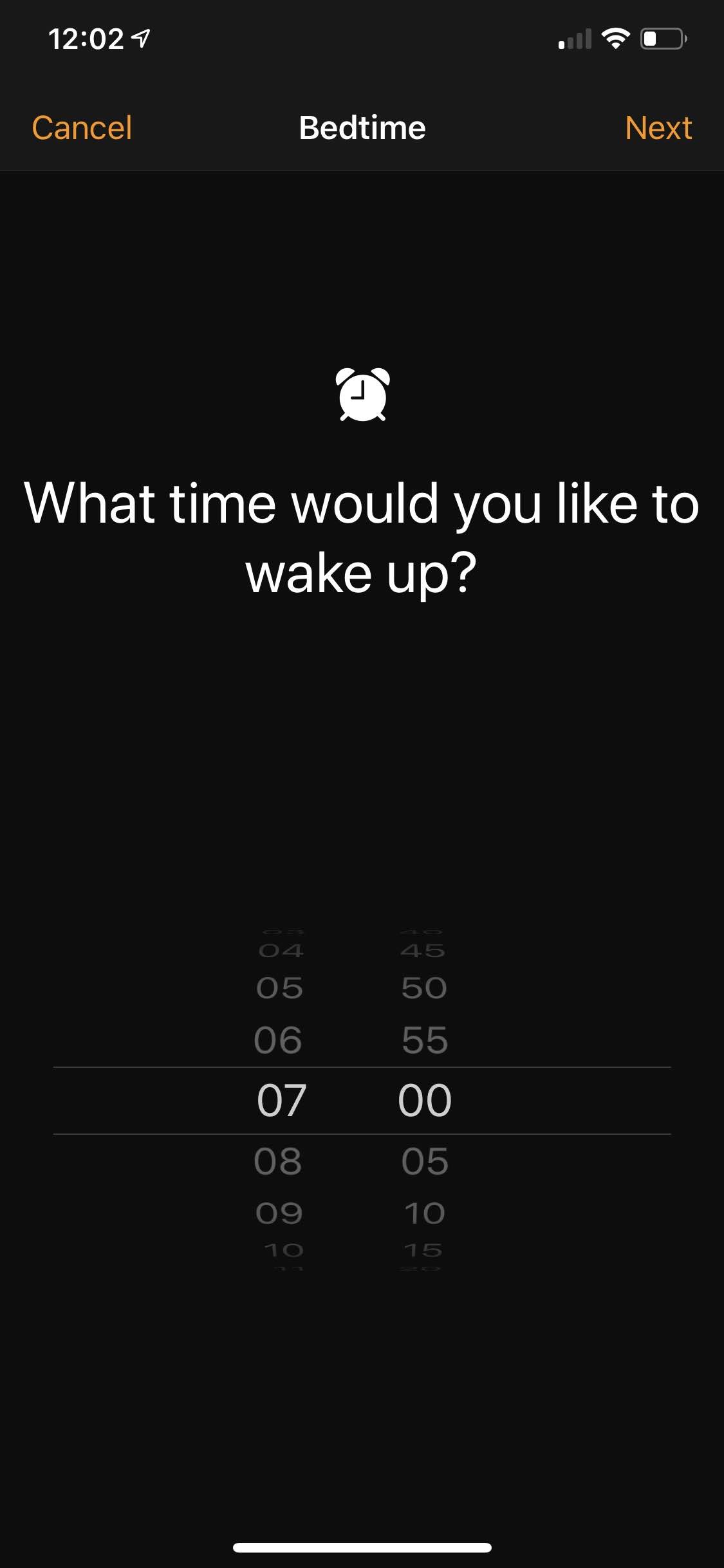Cancel the Bedtime setup
Viewport: 724px width, 1568px height.
(82, 127)
